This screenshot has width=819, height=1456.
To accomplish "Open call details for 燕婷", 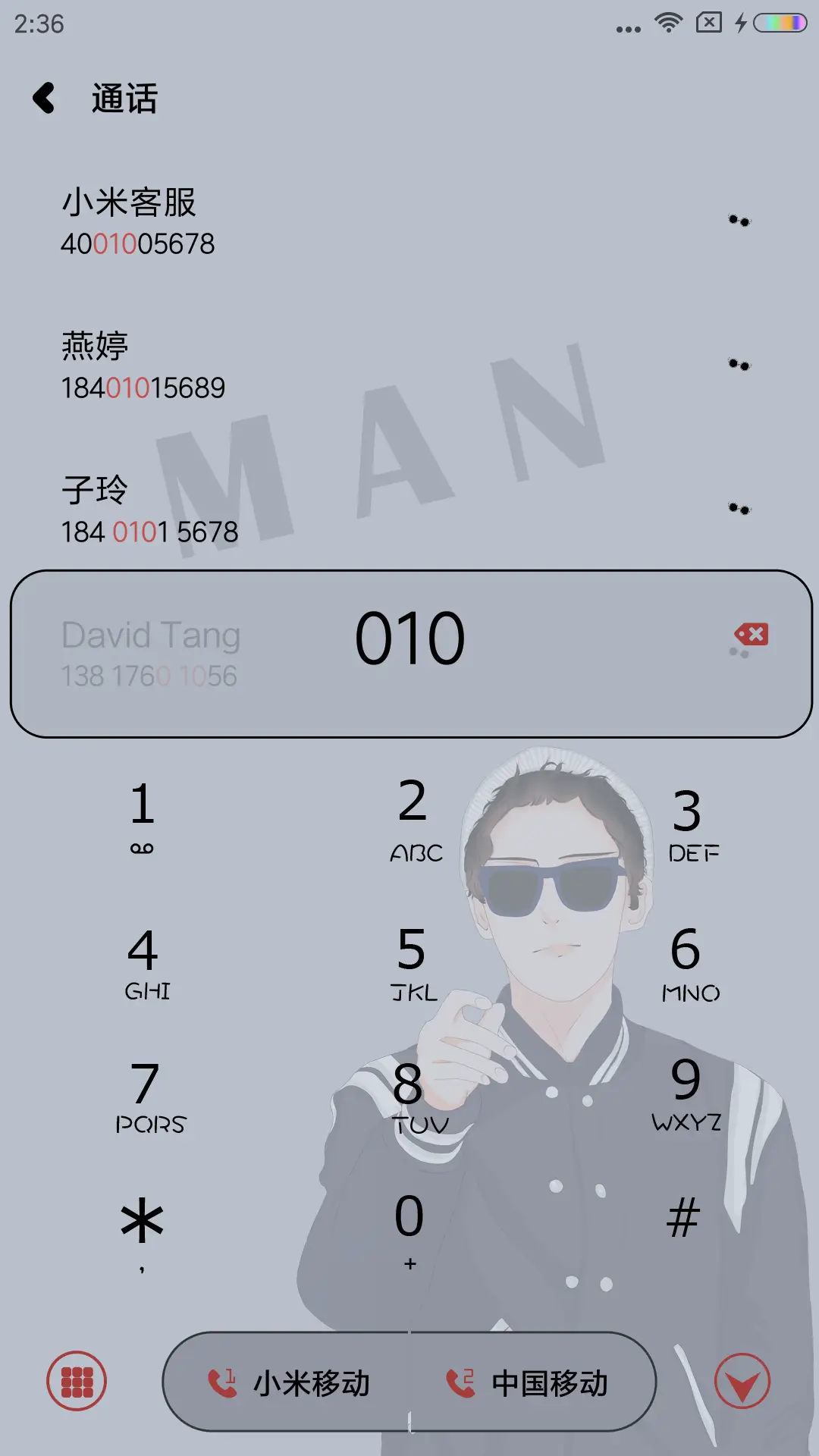I will pos(739,366).
